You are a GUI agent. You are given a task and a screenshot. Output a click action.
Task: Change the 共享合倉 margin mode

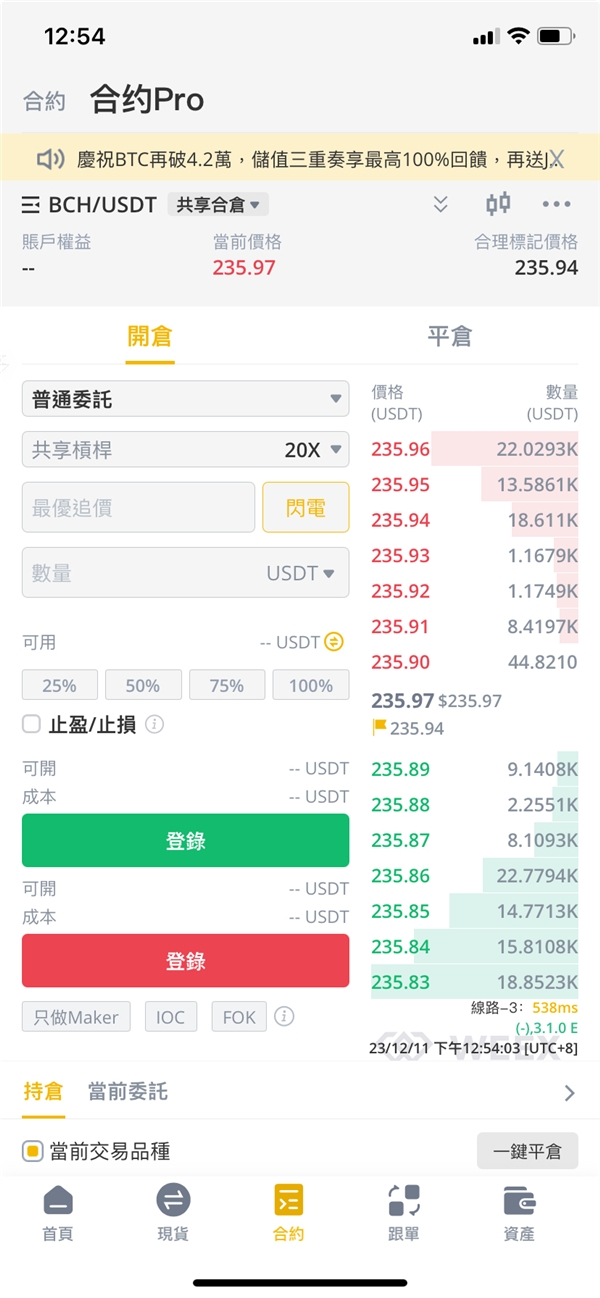pos(218,205)
